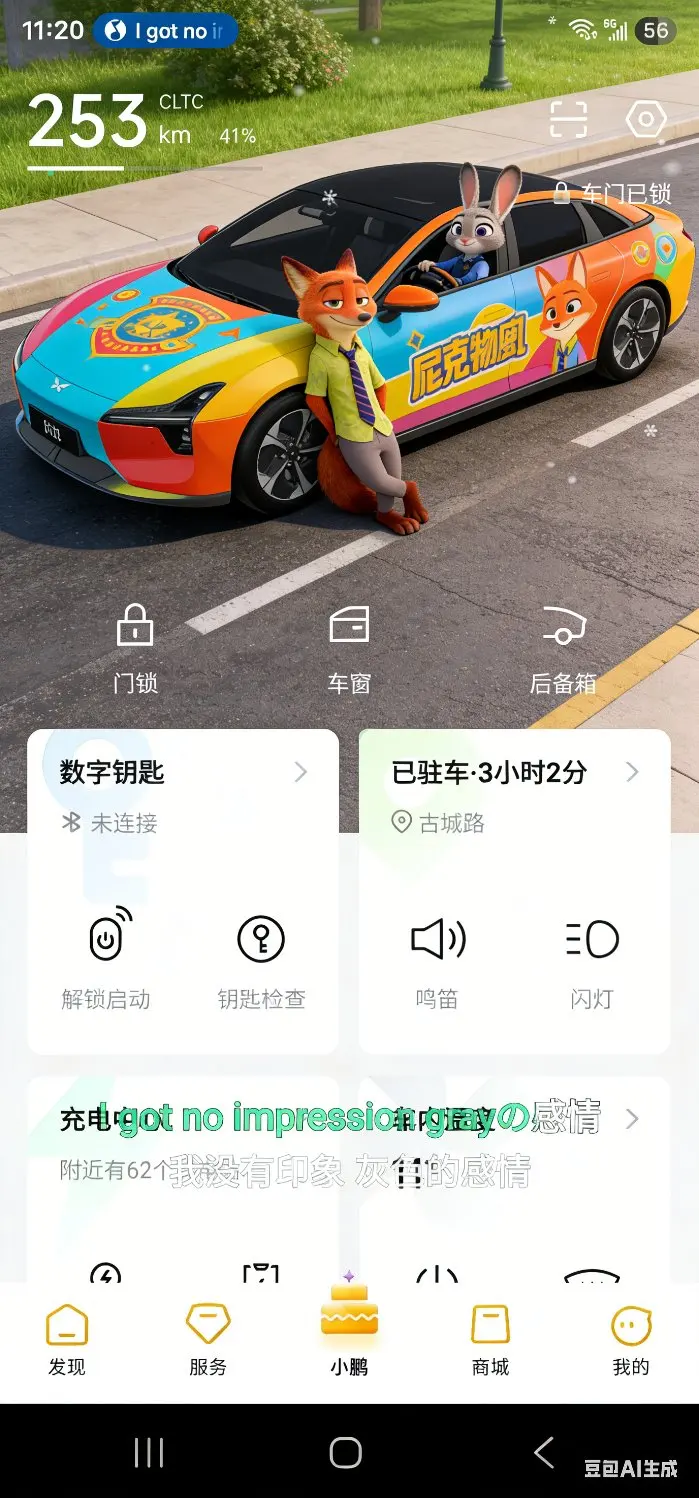
Task: Open the 后备箱 trunk control
Action: click(563, 648)
